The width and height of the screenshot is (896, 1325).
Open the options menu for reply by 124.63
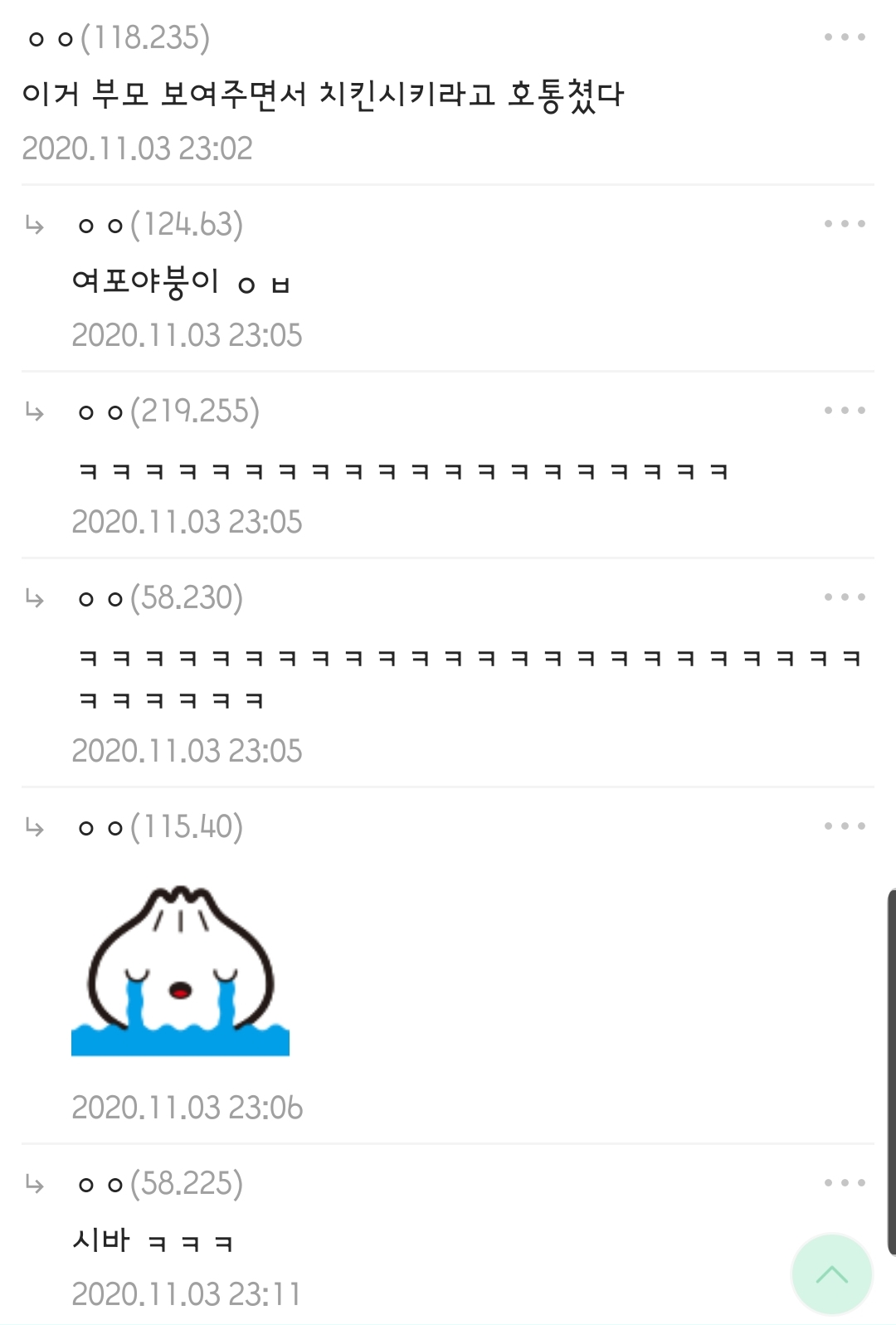[845, 224]
